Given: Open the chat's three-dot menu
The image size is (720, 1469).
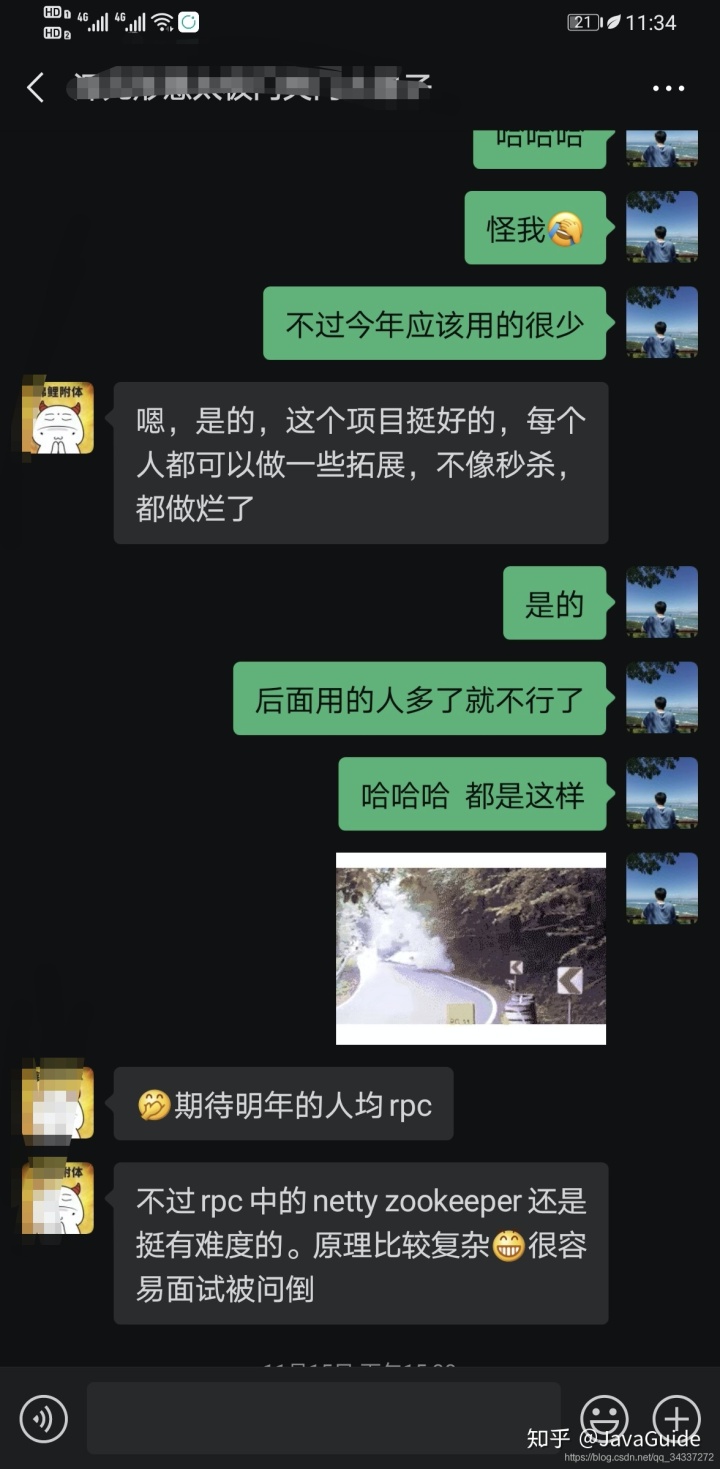Looking at the screenshot, I should pyautogui.click(x=668, y=88).
